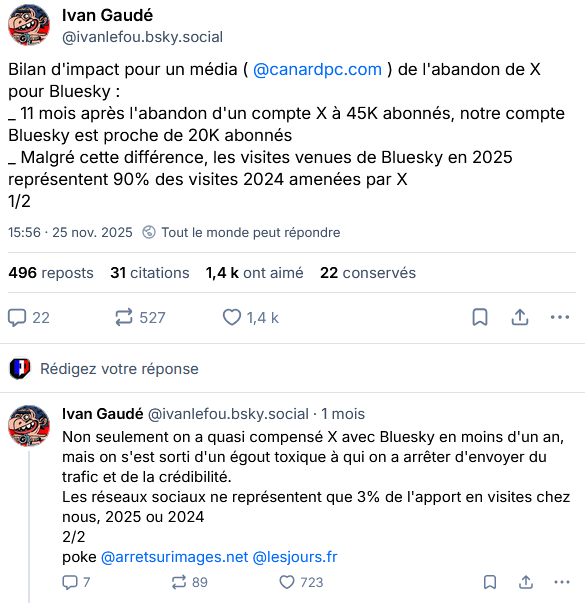
Task: Bookmark the main post
Action: [480, 317]
